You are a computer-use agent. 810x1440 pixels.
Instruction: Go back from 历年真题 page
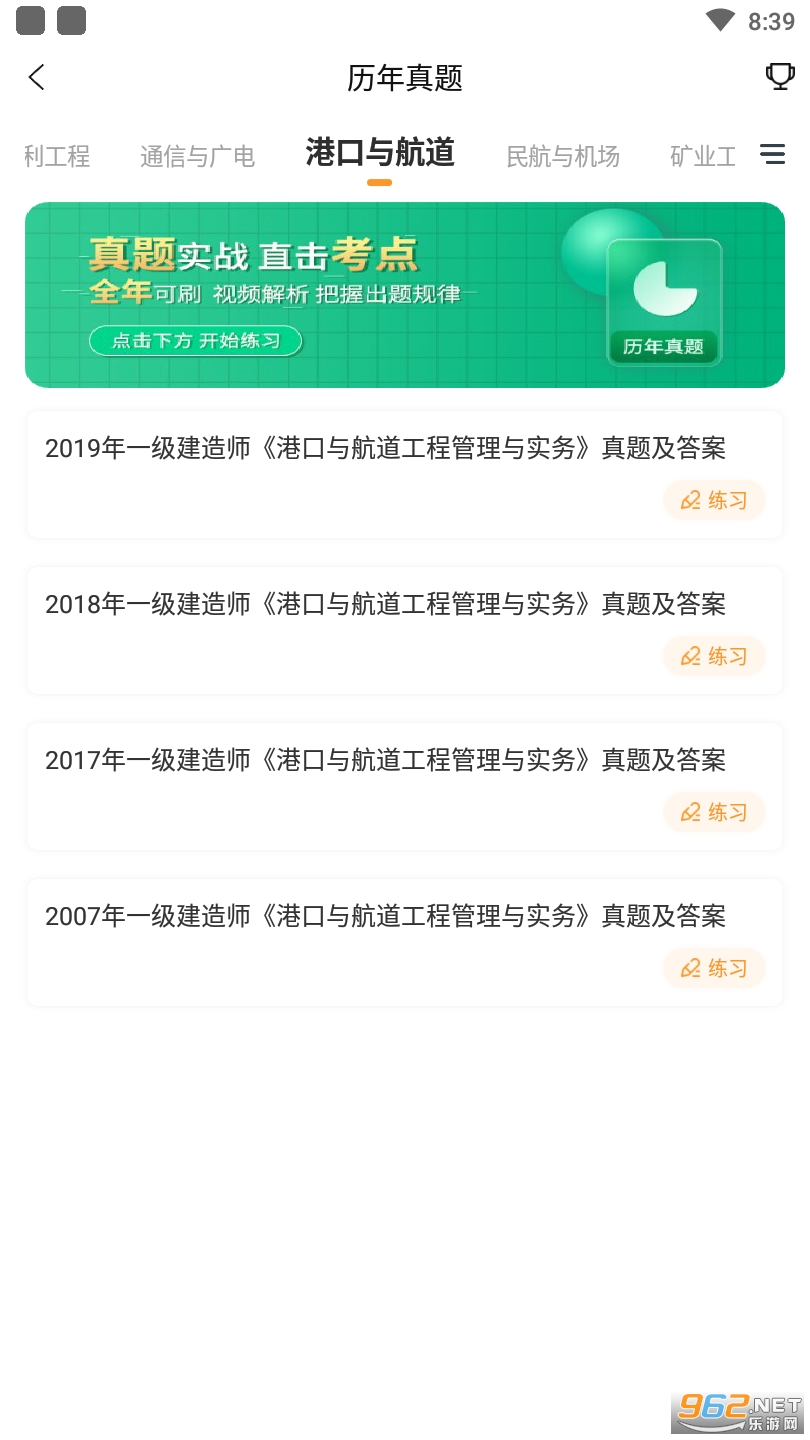[x=37, y=77]
